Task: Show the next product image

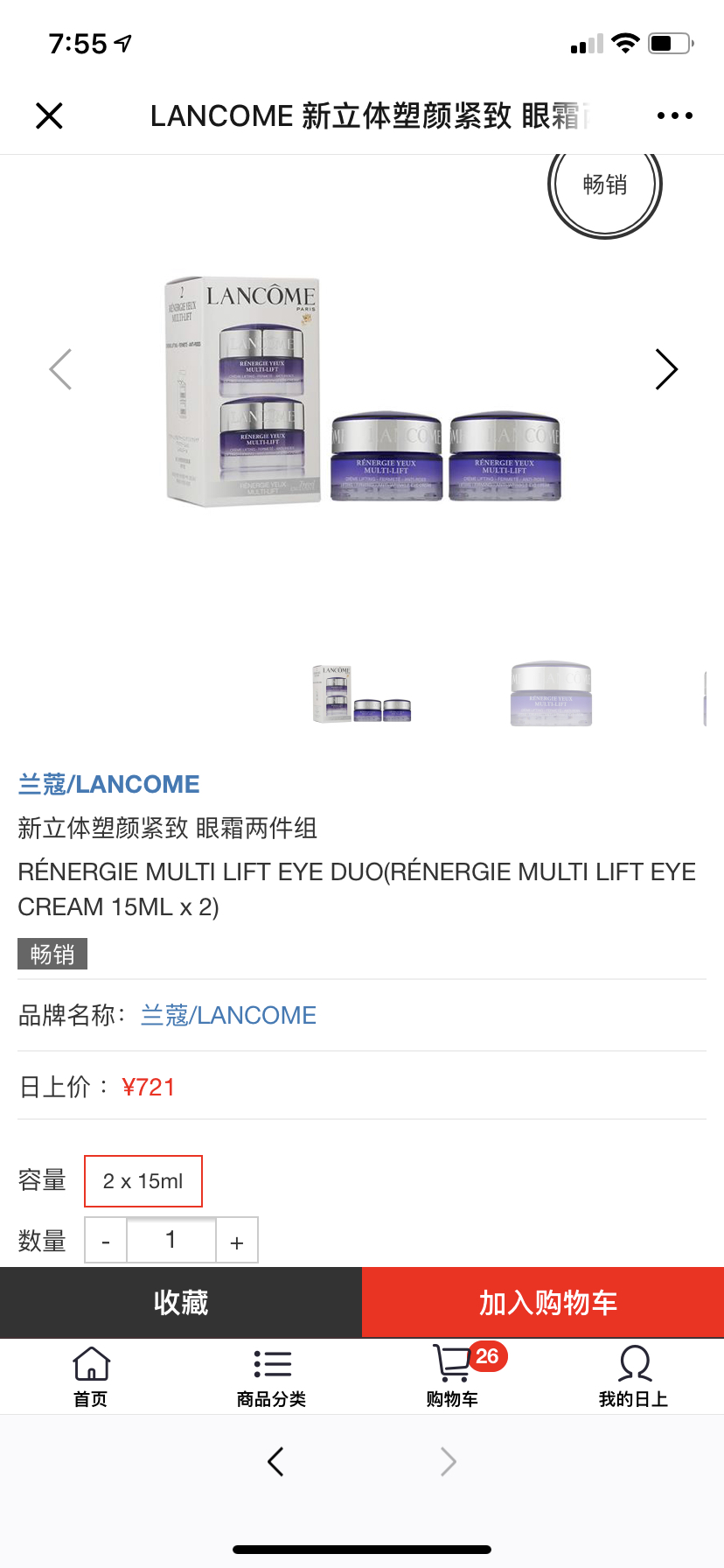Action: [666, 369]
